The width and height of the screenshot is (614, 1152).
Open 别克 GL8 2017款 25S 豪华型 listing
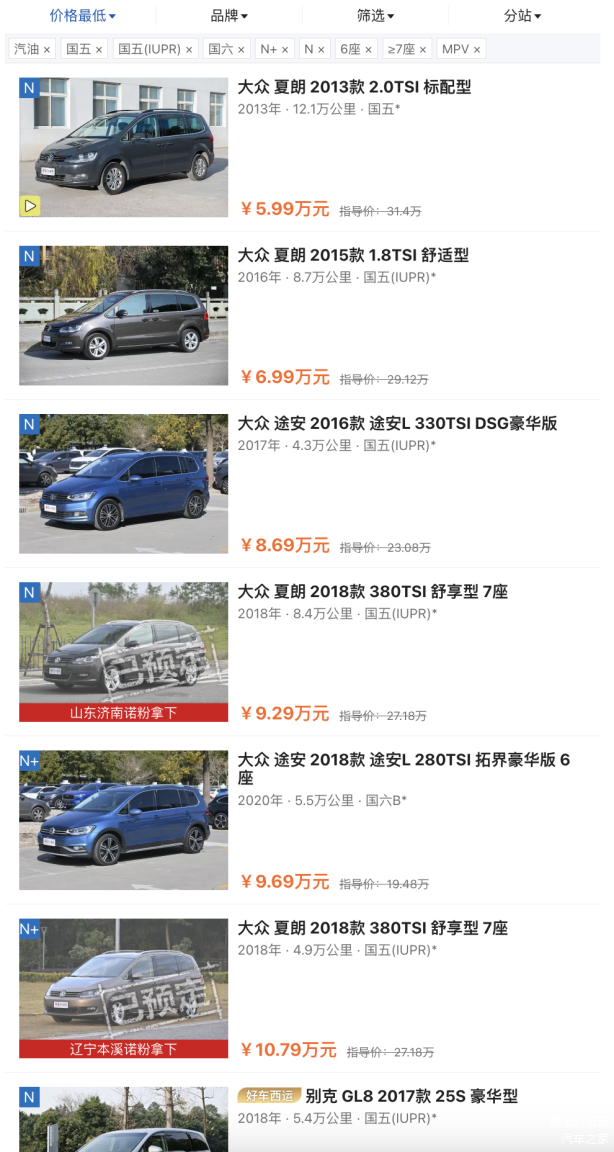(410, 1096)
